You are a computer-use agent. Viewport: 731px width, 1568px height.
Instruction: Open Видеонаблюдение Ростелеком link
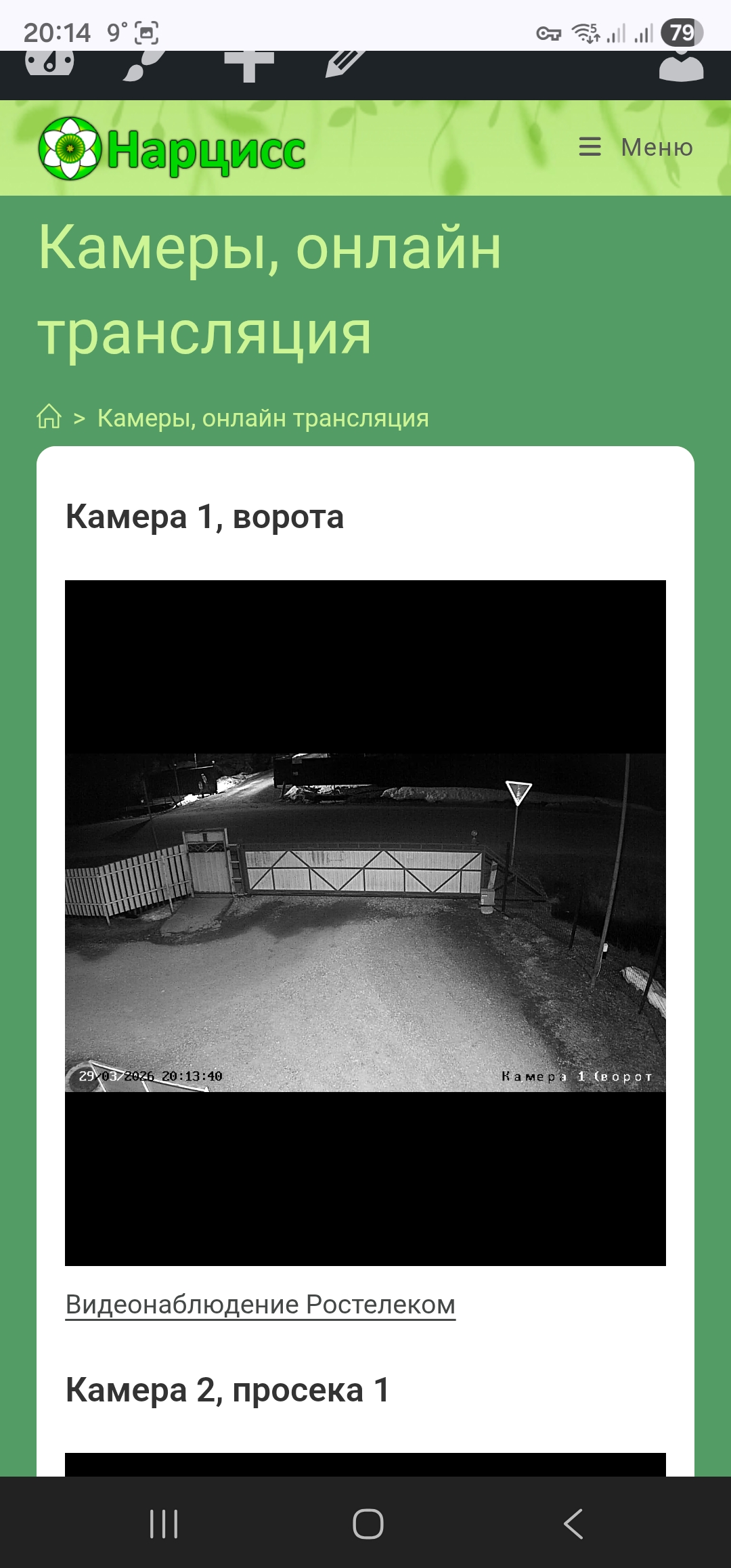(x=260, y=1304)
